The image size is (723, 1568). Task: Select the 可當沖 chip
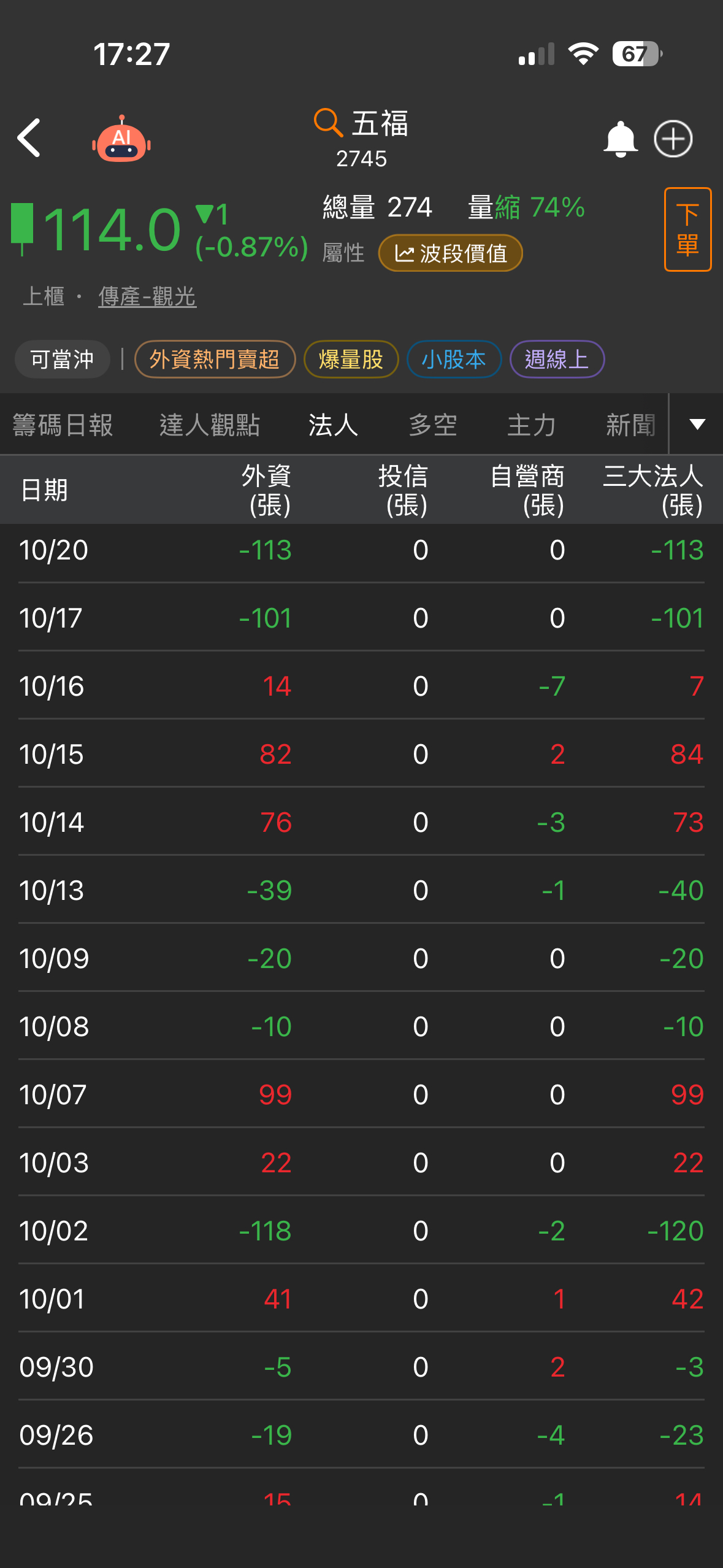click(62, 359)
